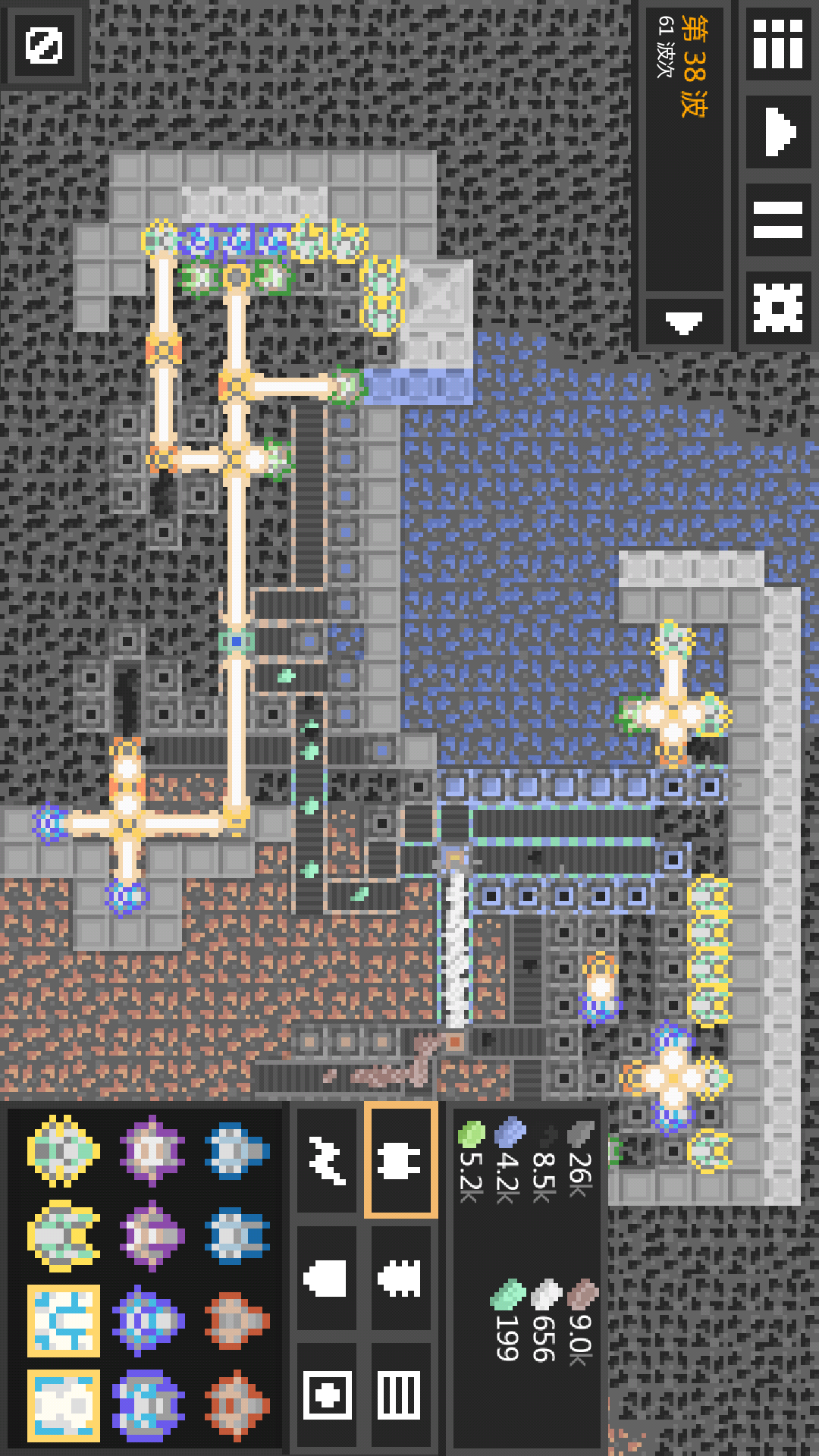Pick the yellow-green notched block

(x=64, y=1235)
